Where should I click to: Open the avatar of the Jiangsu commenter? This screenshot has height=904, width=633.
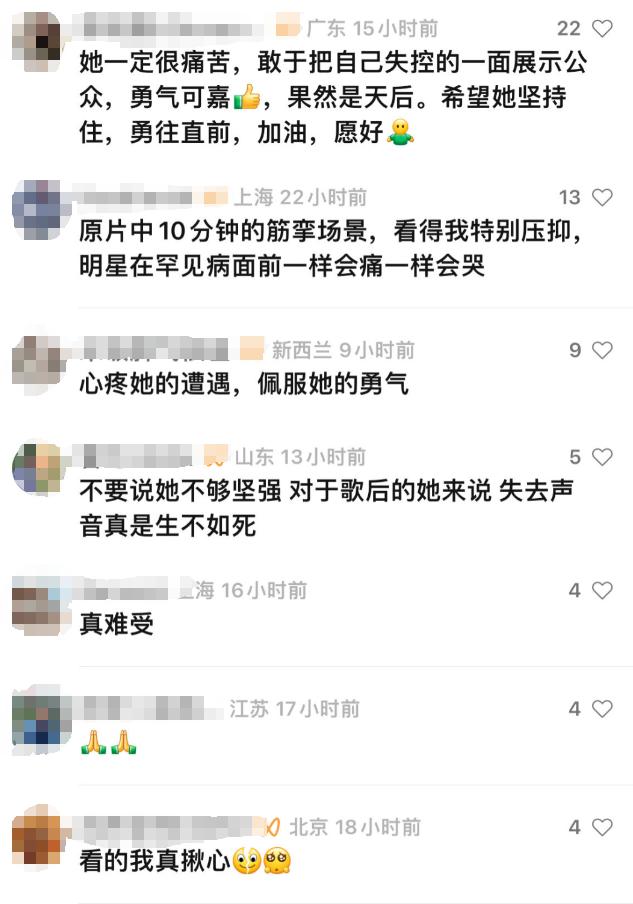pyautogui.click(x=36, y=719)
